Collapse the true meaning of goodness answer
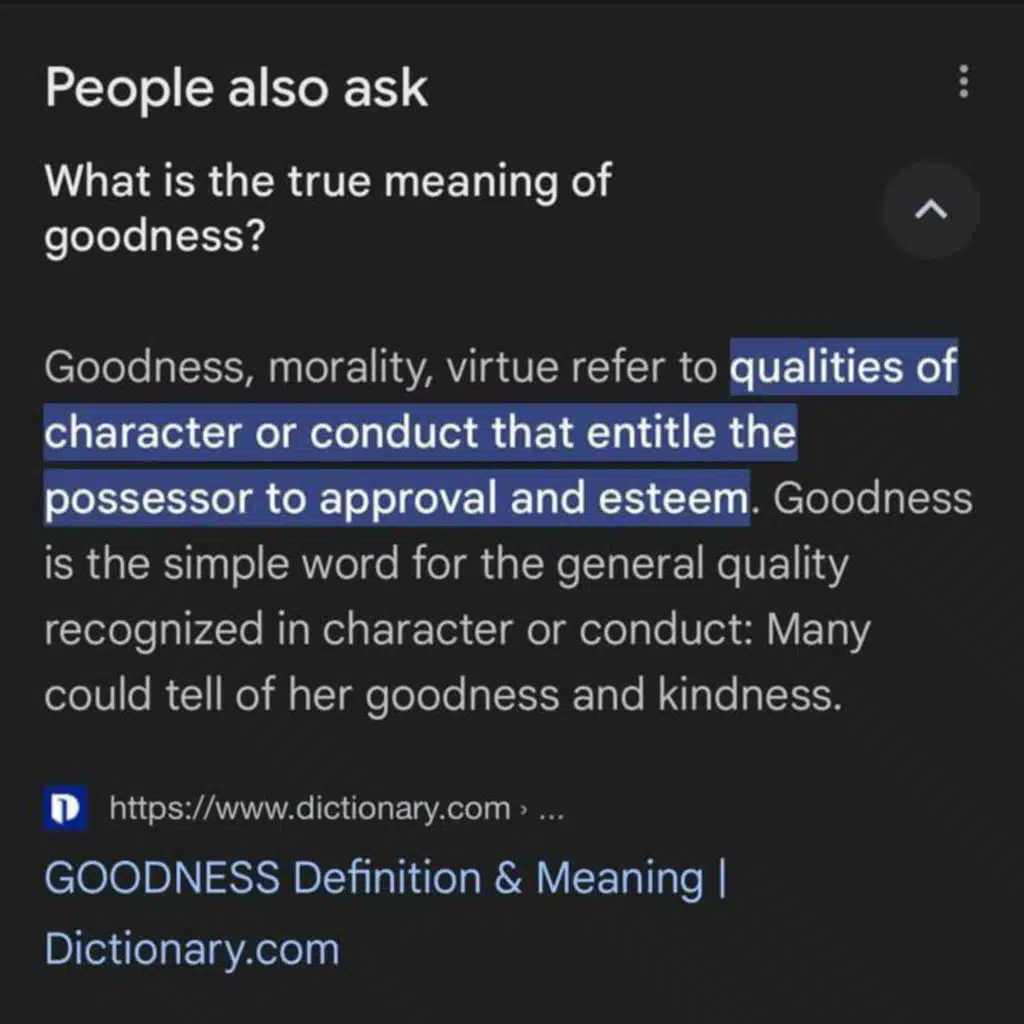The height and width of the screenshot is (1024, 1024). [x=931, y=210]
